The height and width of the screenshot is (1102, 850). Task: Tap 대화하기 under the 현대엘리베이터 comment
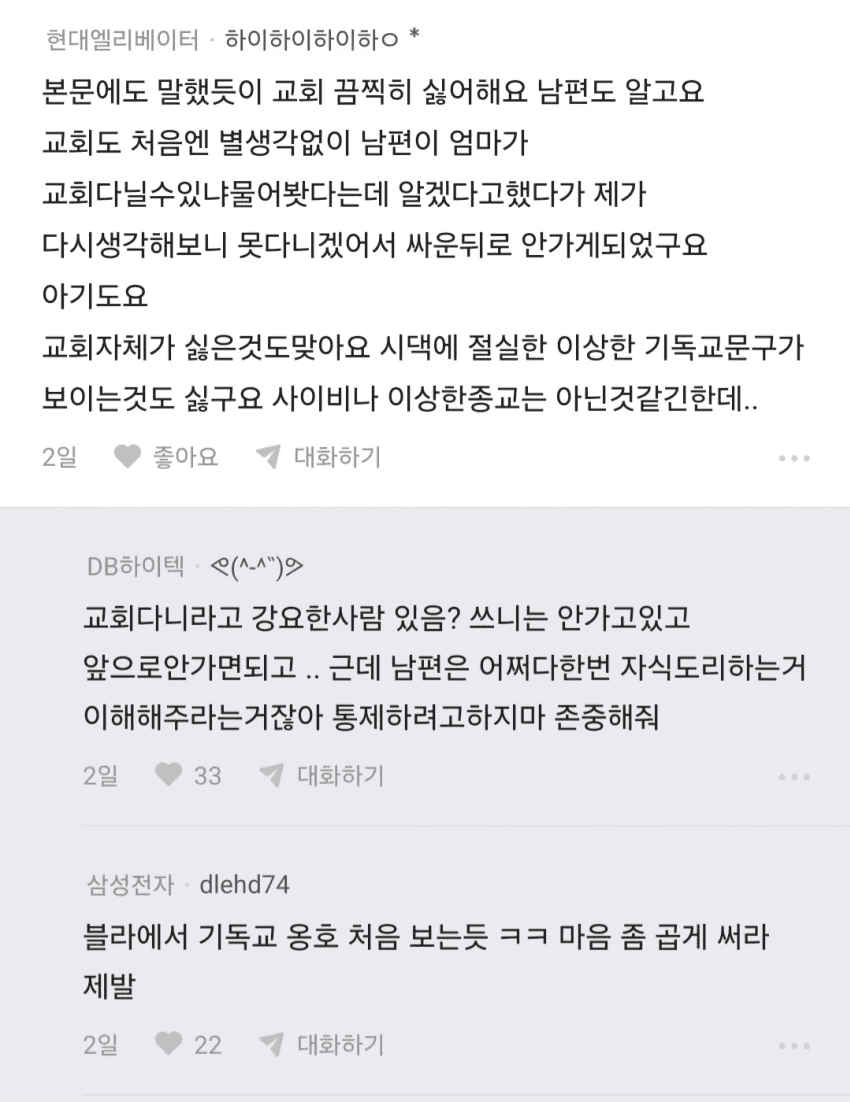318,457
